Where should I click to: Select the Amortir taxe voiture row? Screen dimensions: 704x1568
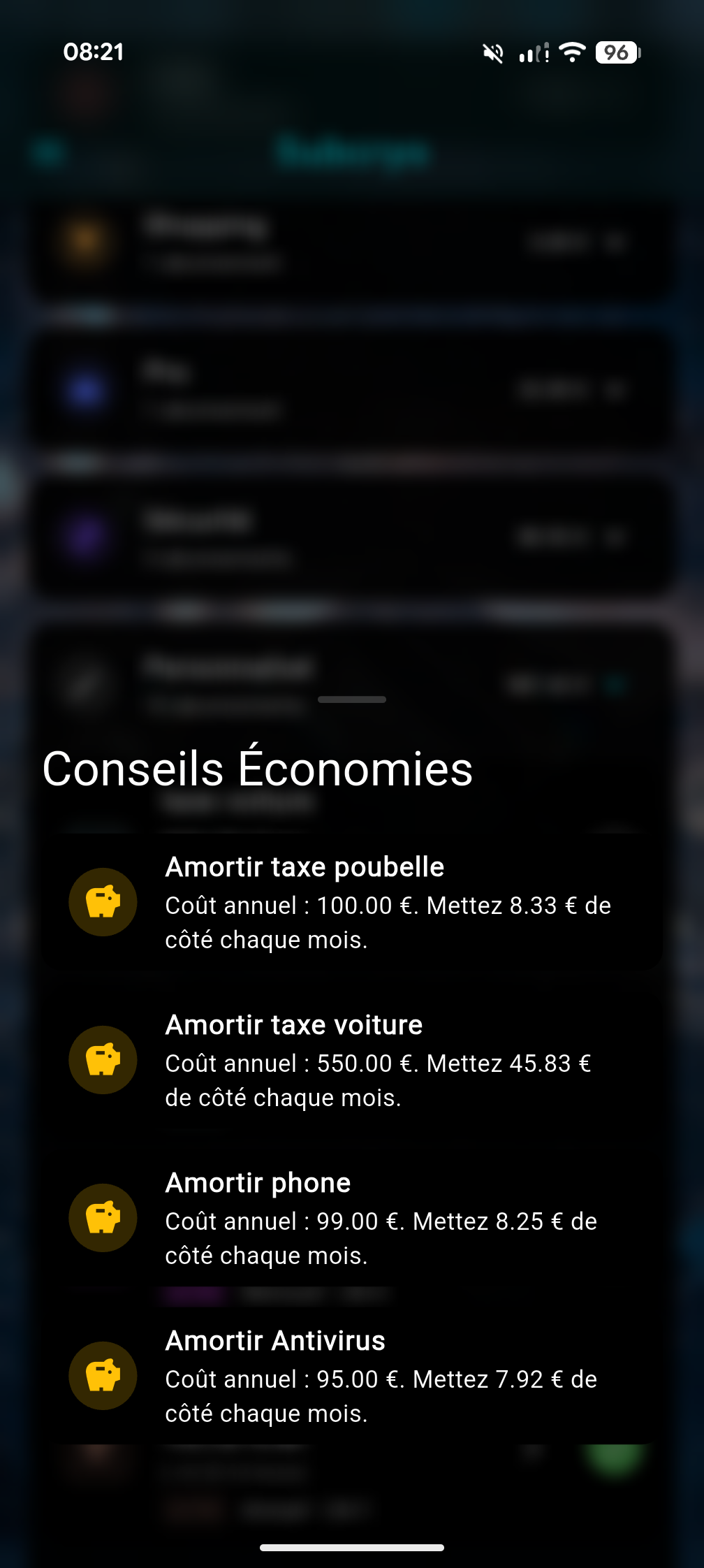pyautogui.click(x=352, y=1060)
